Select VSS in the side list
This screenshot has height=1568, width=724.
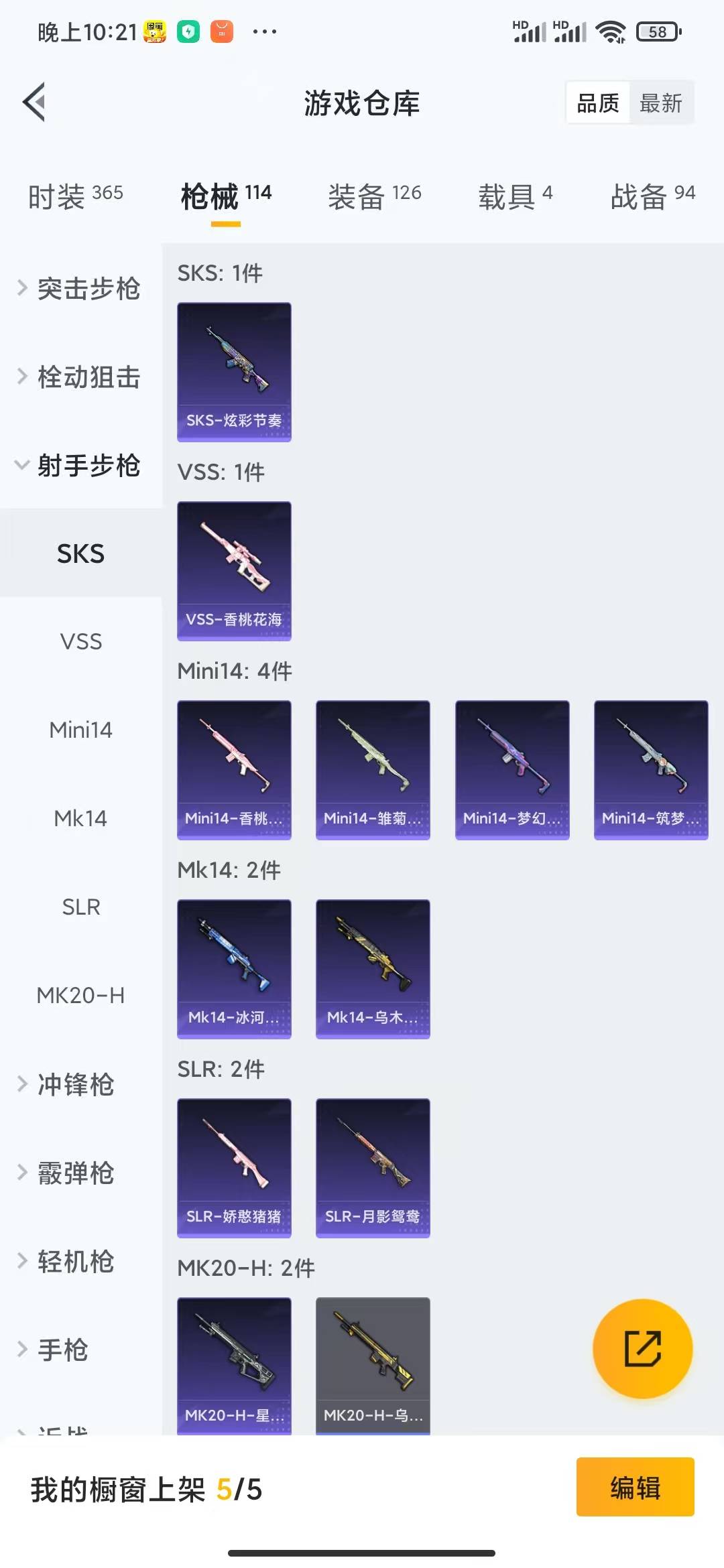[80, 642]
